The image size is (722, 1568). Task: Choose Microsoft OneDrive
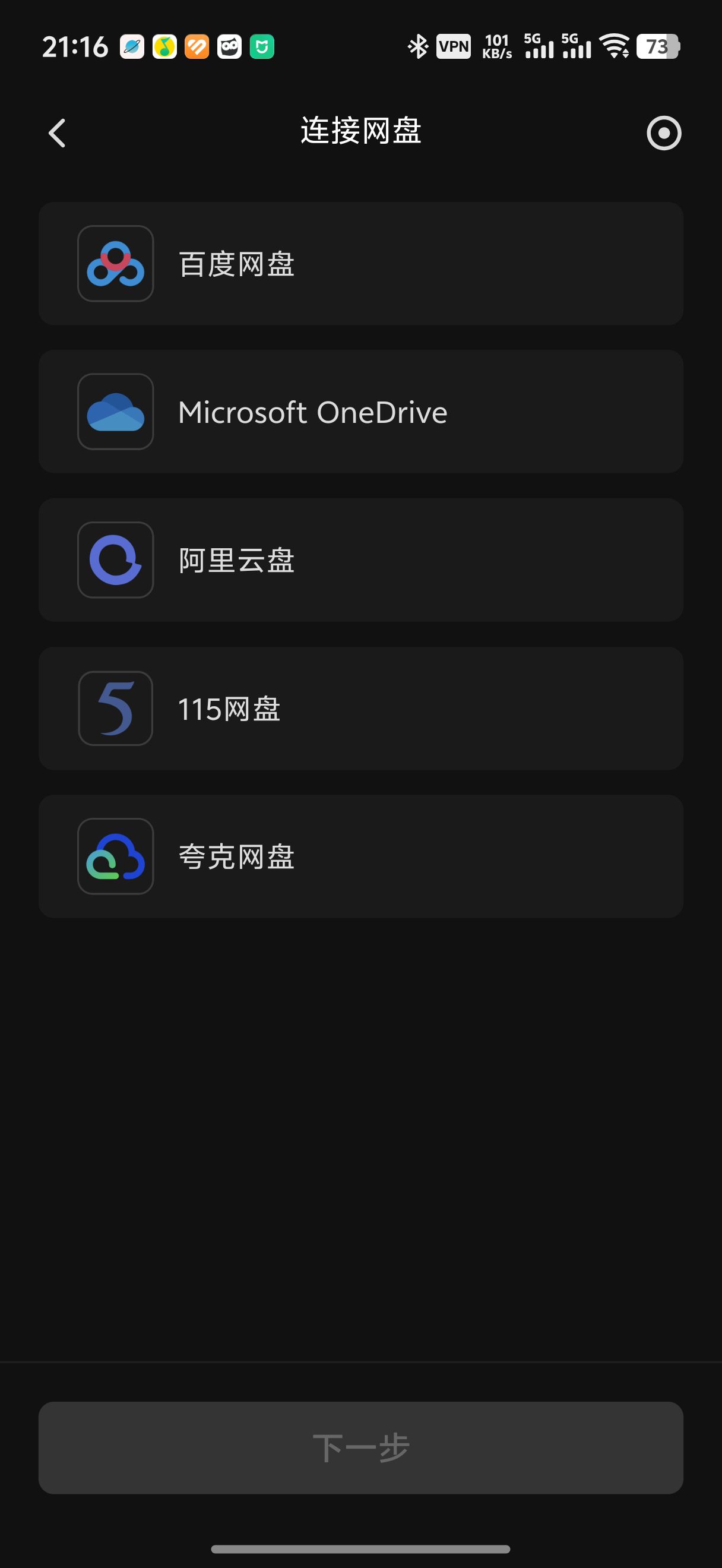click(x=360, y=412)
